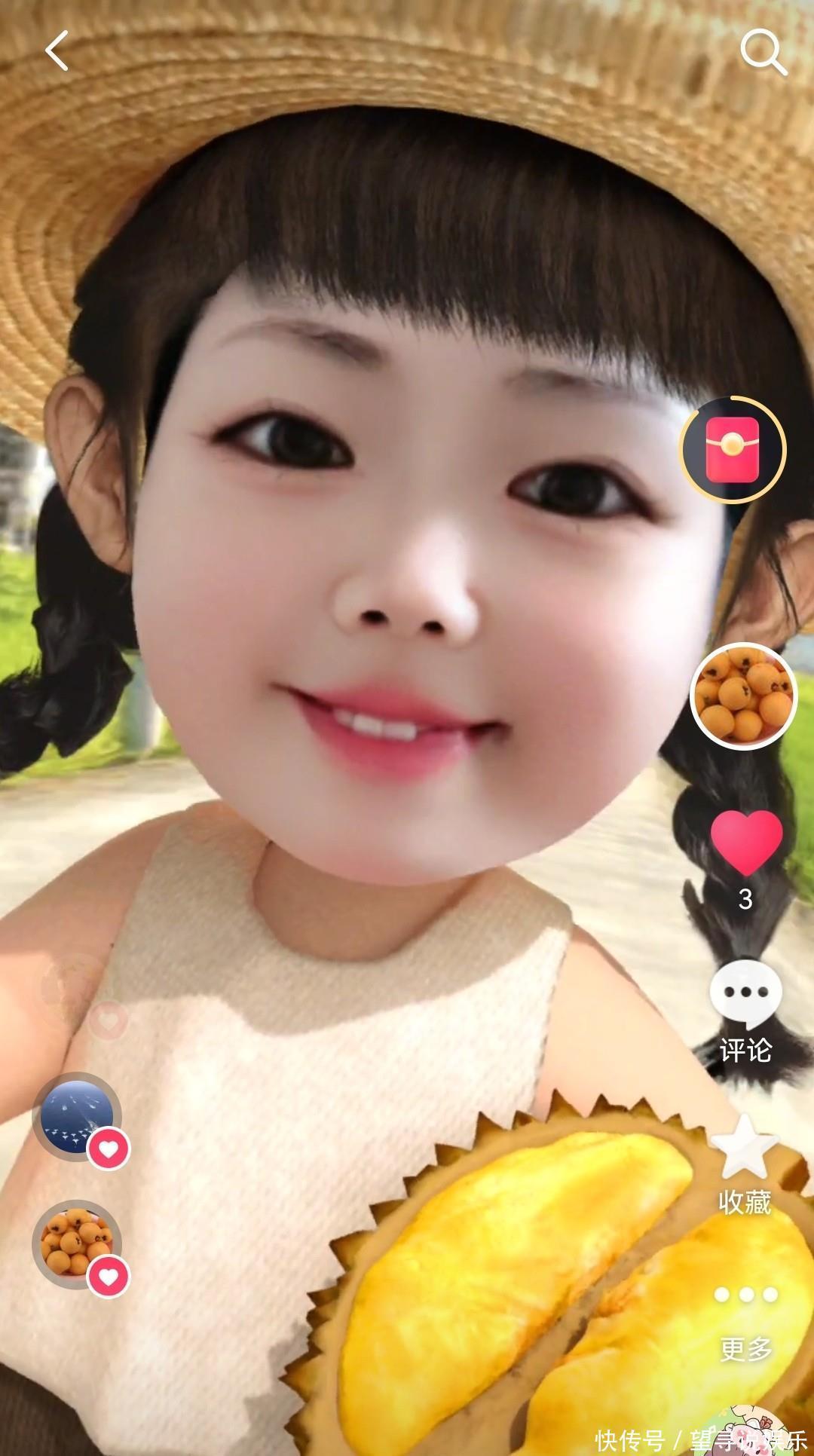Go back with the top arrow
The image size is (814, 1456).
click(x=57, y=51)
